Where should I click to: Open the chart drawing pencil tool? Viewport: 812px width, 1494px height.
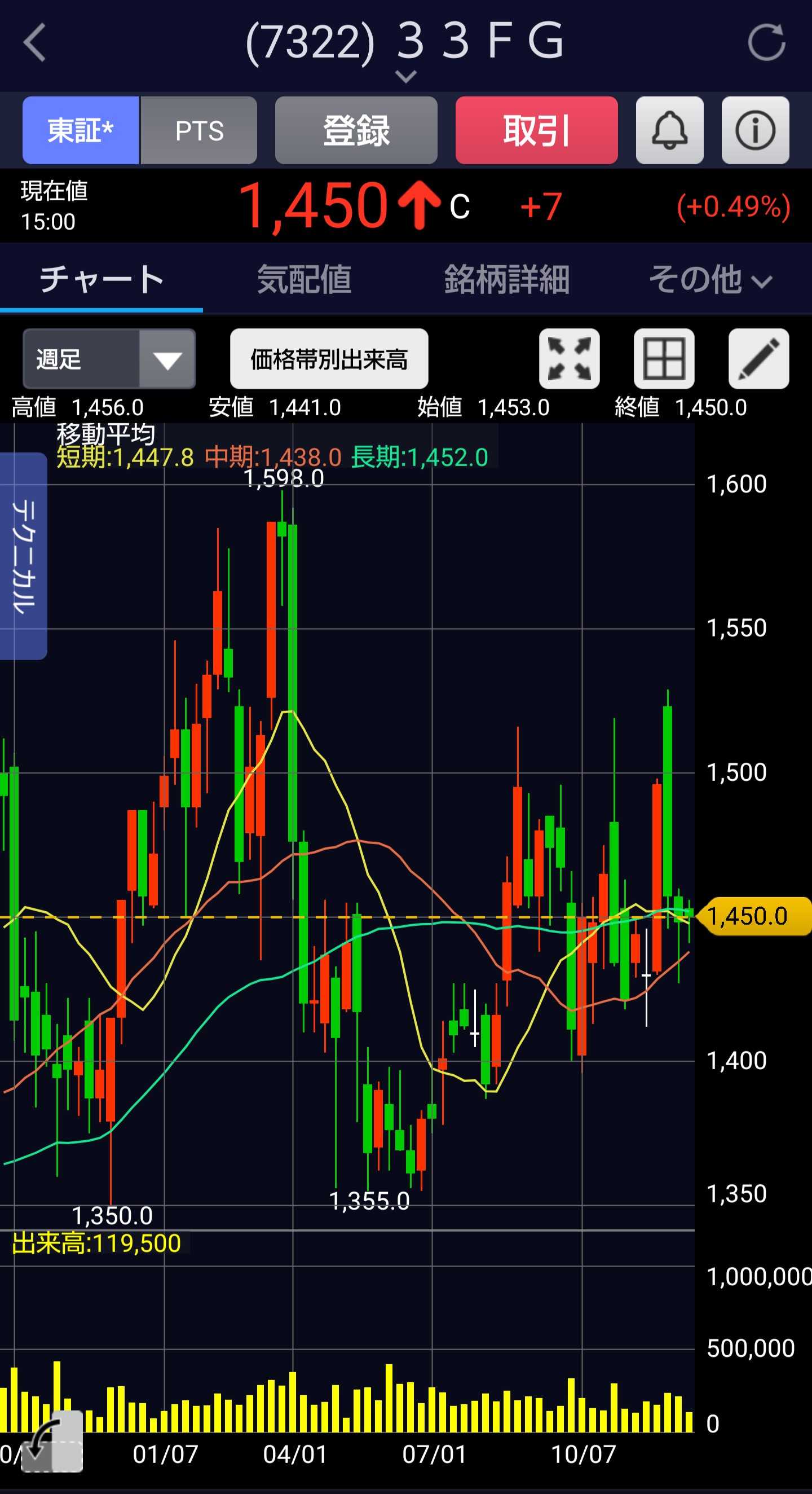click(758, 359)
